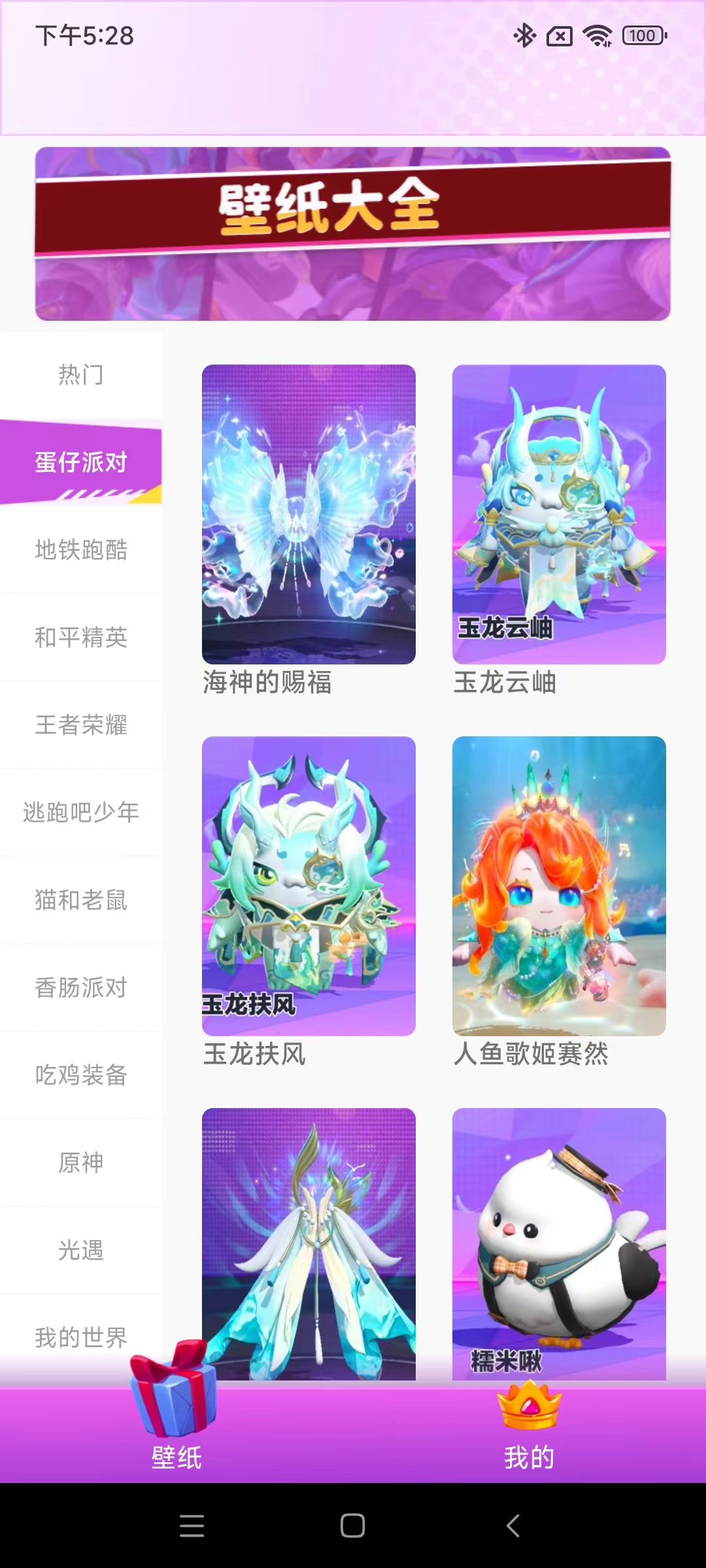Screen dimensions: 706x1568
Task: Open the 糯米啾 wallpaper tile
Action: coord(559,1241)
